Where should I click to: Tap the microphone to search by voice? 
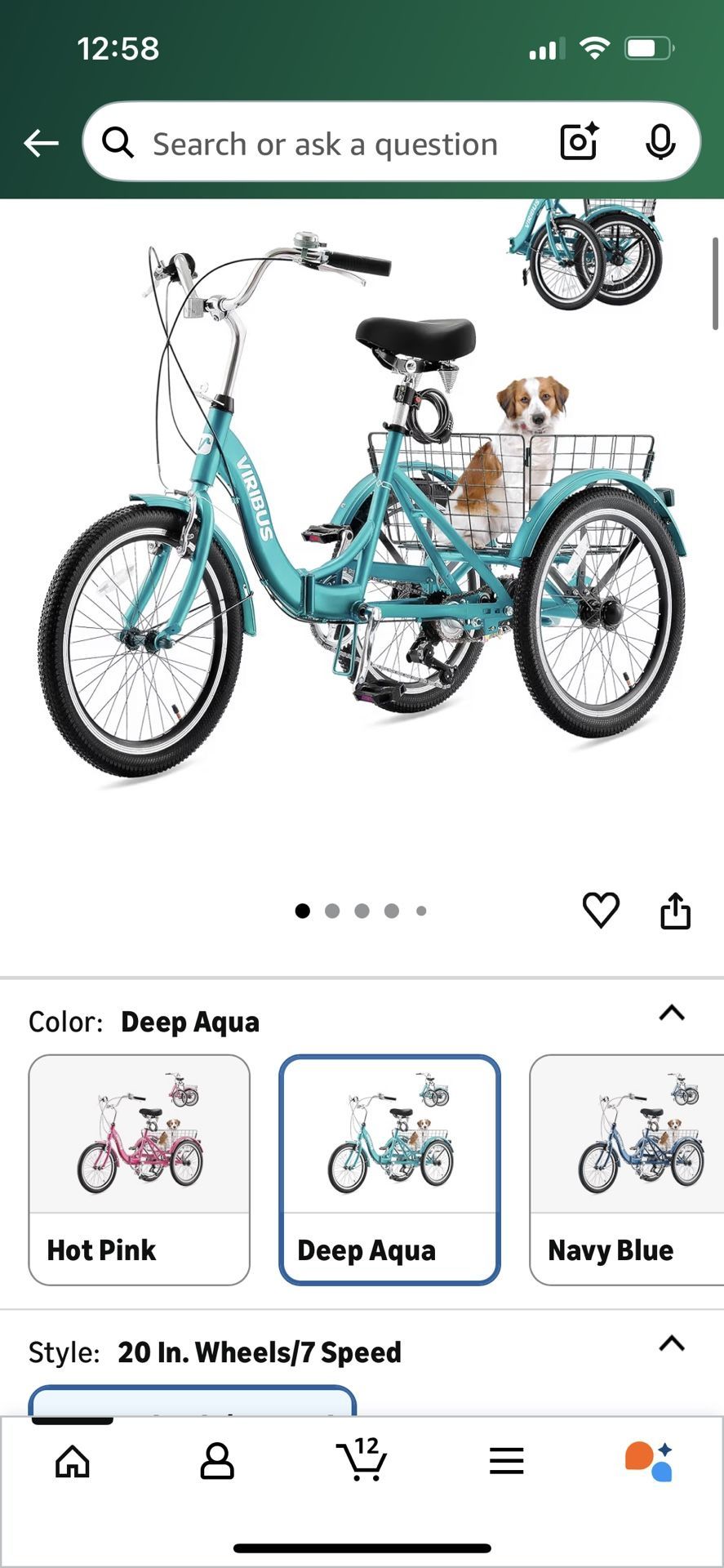click(x=660, y=142)
